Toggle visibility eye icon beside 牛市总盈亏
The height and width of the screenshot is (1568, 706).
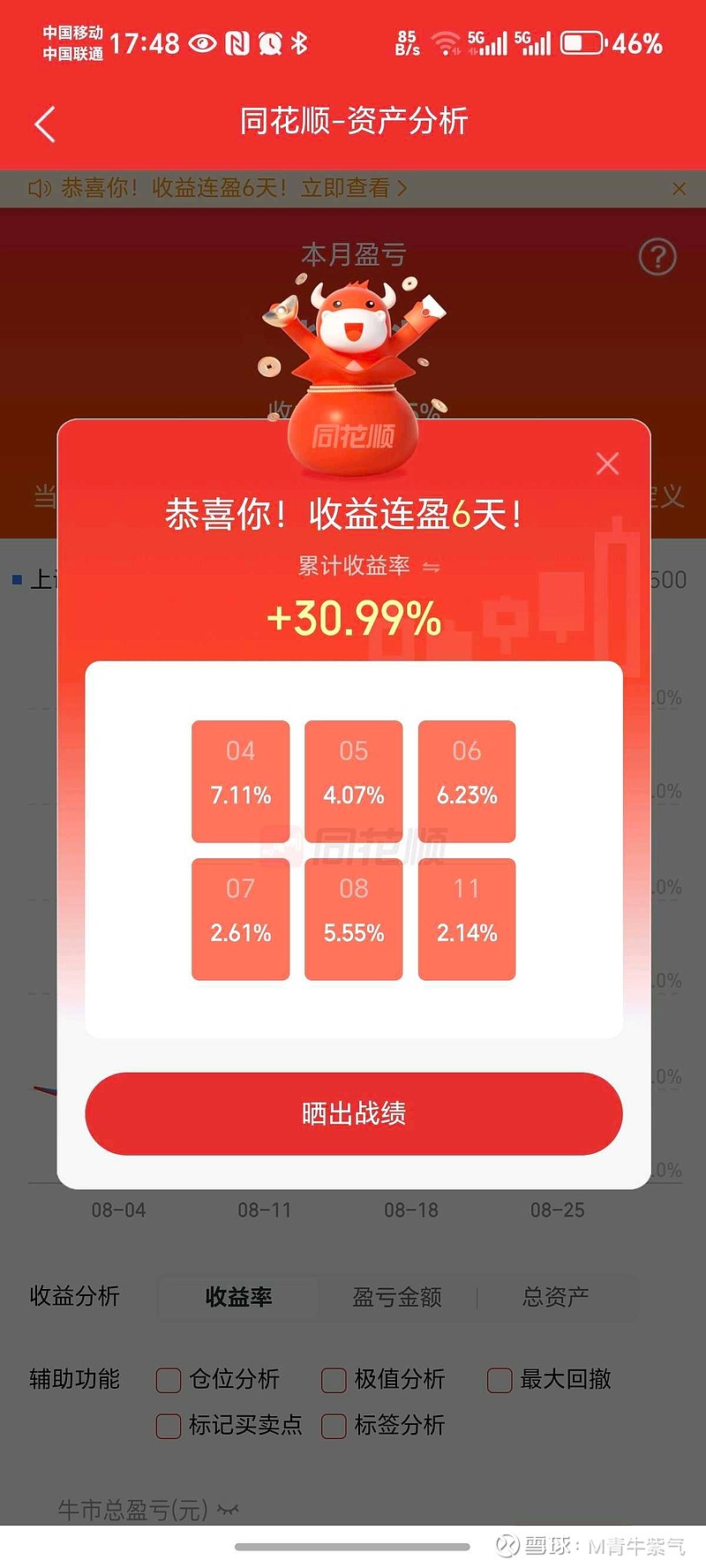(228, 1510)
